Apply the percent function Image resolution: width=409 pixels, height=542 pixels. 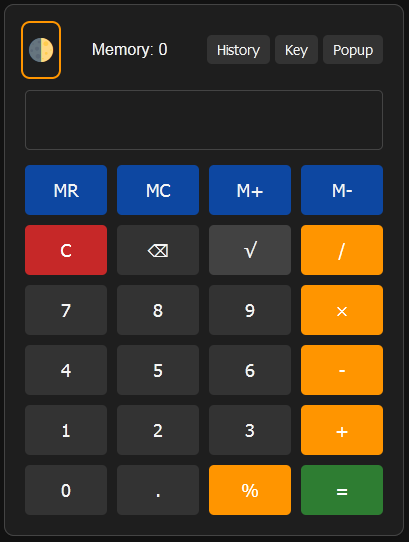click(x=250, y=490)
